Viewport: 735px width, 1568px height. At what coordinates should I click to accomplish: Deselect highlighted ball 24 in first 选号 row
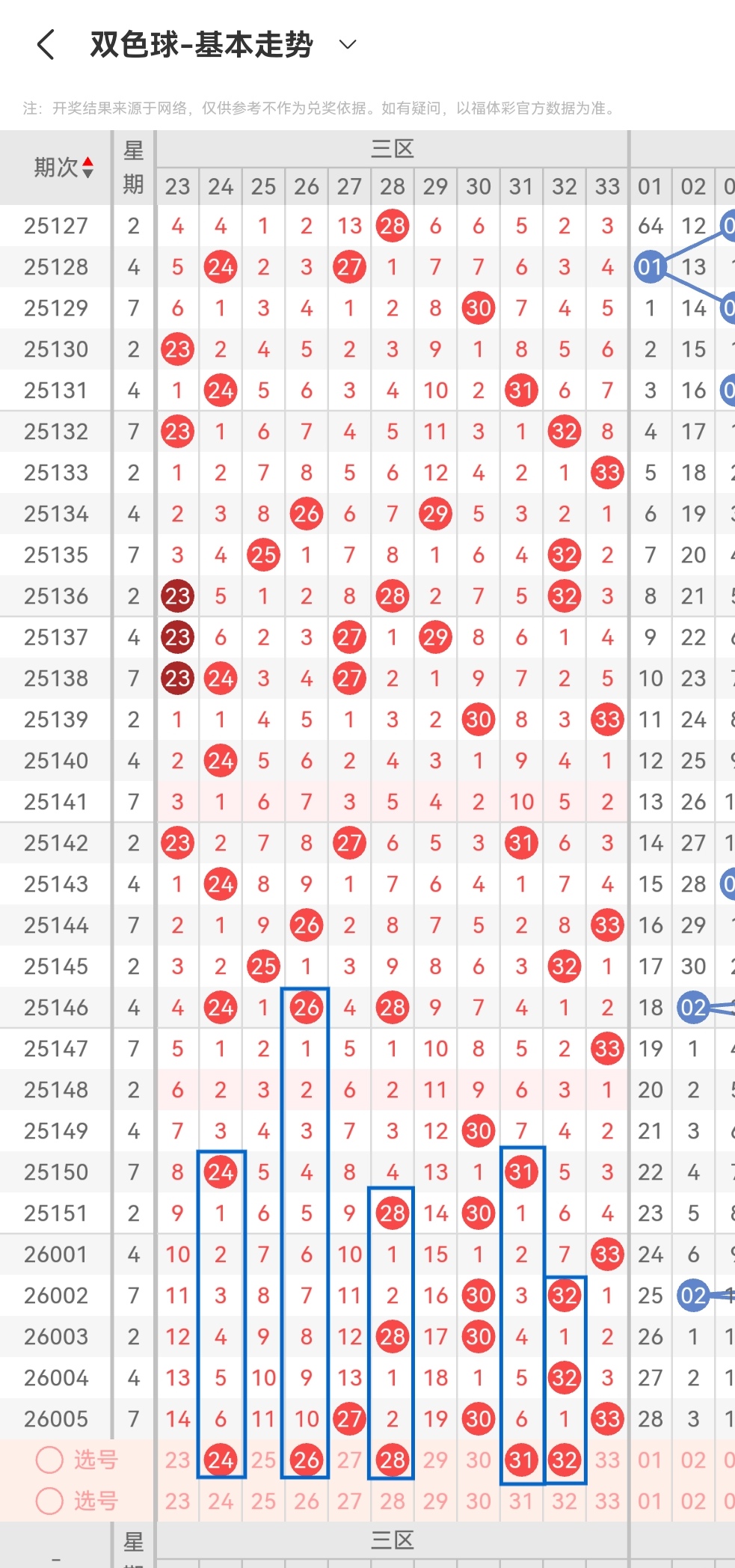click(220, 1460)
